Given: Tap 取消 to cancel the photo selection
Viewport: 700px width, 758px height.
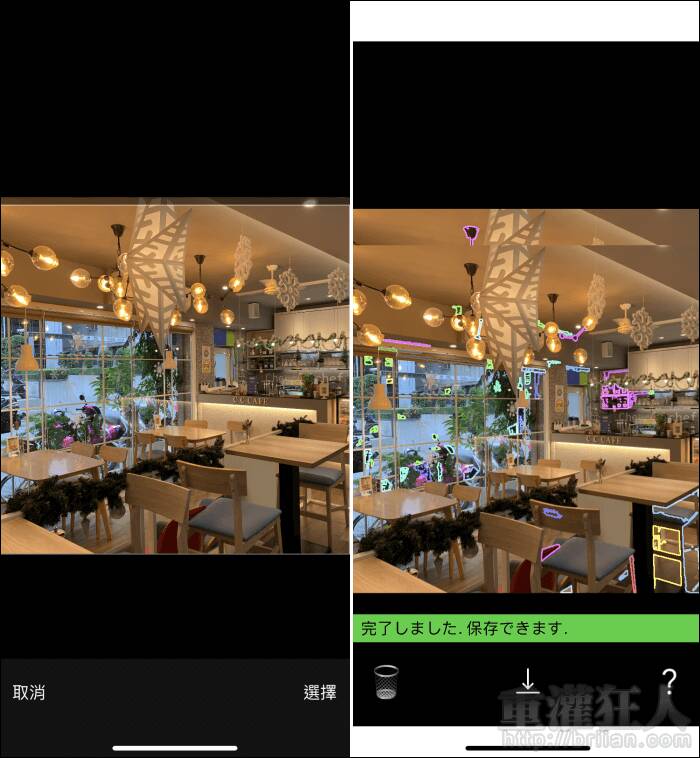Looking at the screenshot, I should coord(29,692).
